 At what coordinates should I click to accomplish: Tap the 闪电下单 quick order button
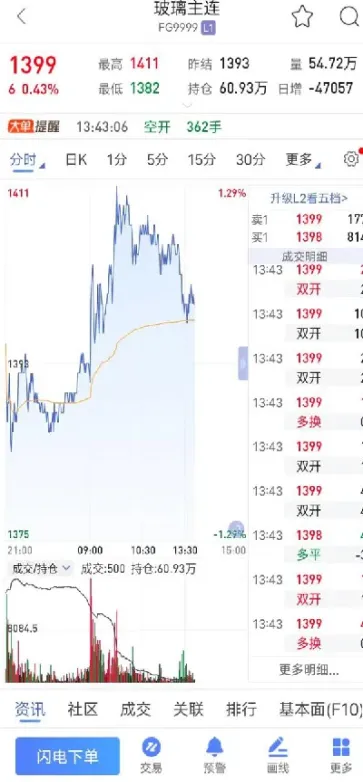[x=67, y=757]
